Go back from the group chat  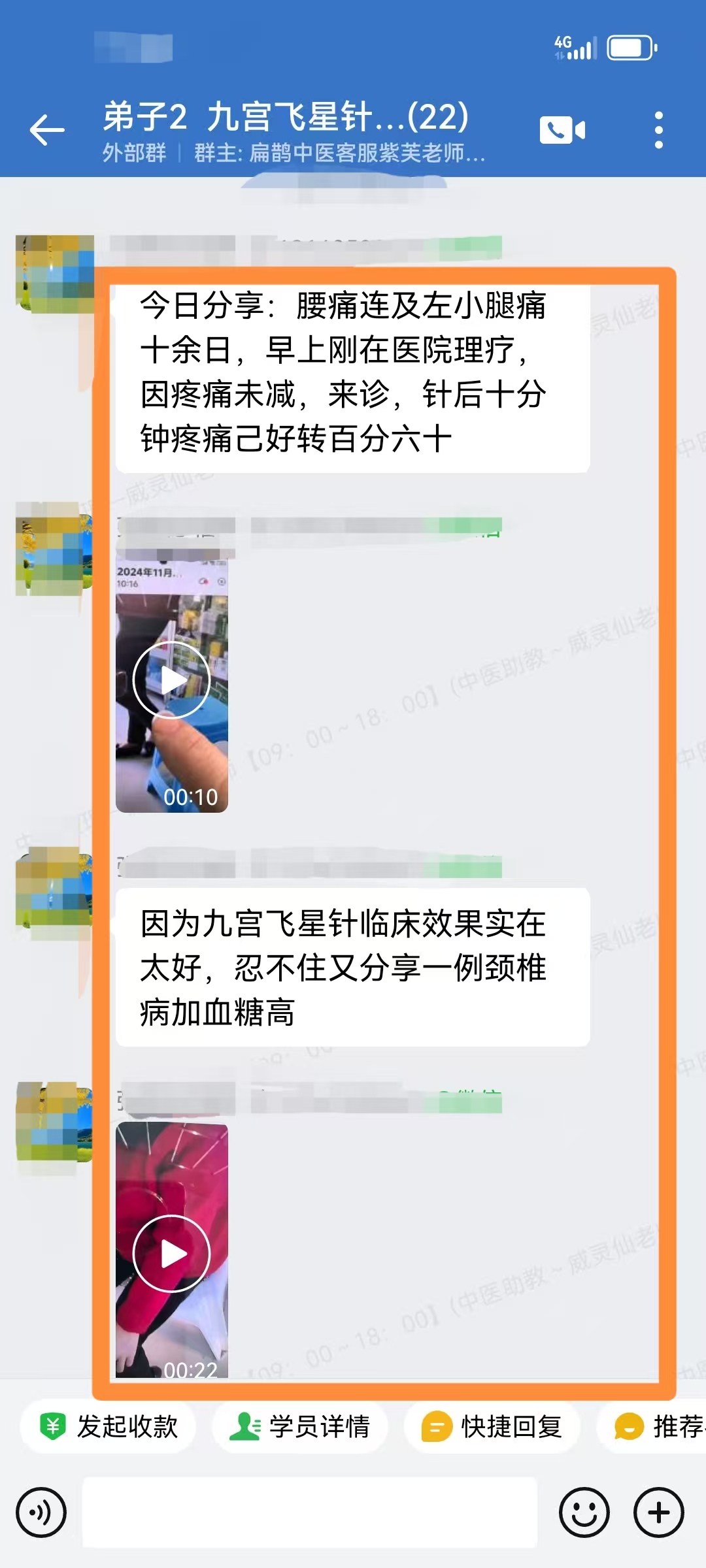[x=47, y=129]
